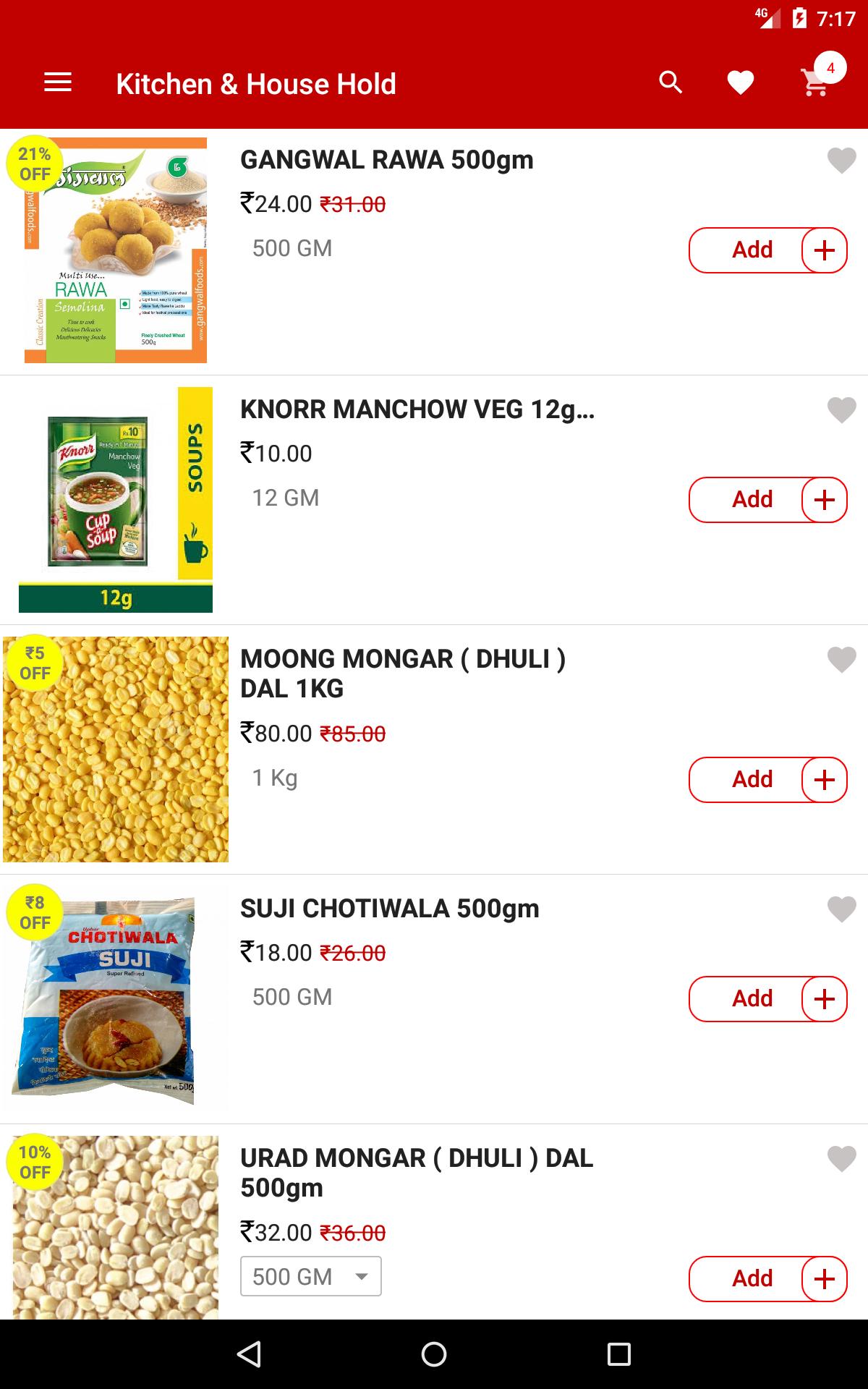The width and height of the screenshot is (868, 1389).
Task: Favorite URAD MONGAR DAL 500gm
Action: point(841,1159)
